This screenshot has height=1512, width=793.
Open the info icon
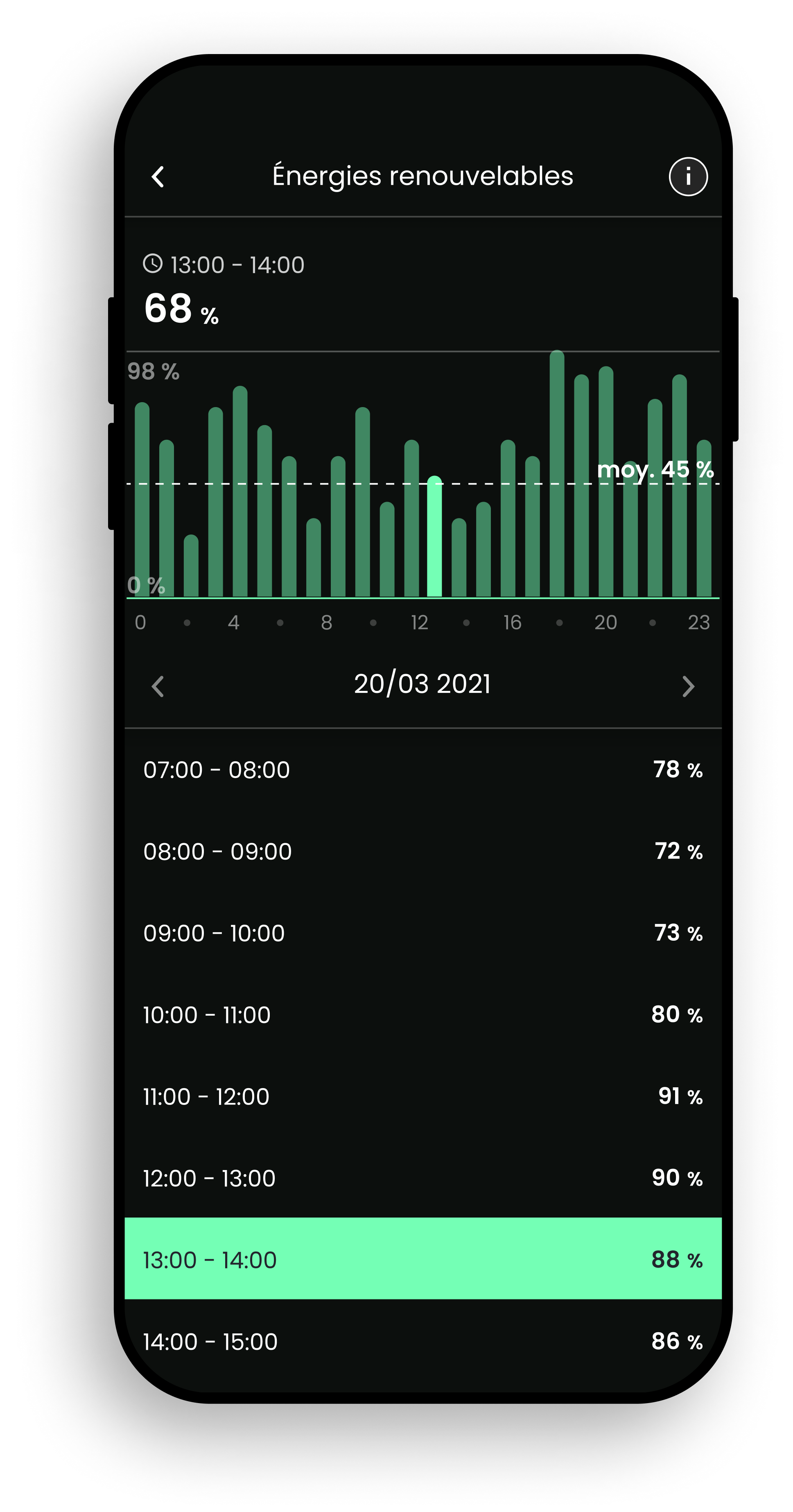point(688,177)
